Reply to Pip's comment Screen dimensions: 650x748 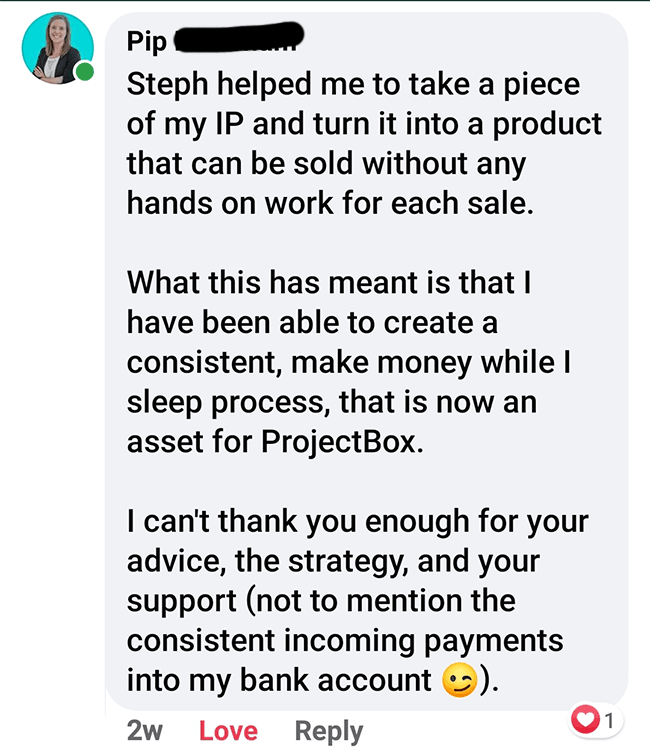click(x=329, y=730)
